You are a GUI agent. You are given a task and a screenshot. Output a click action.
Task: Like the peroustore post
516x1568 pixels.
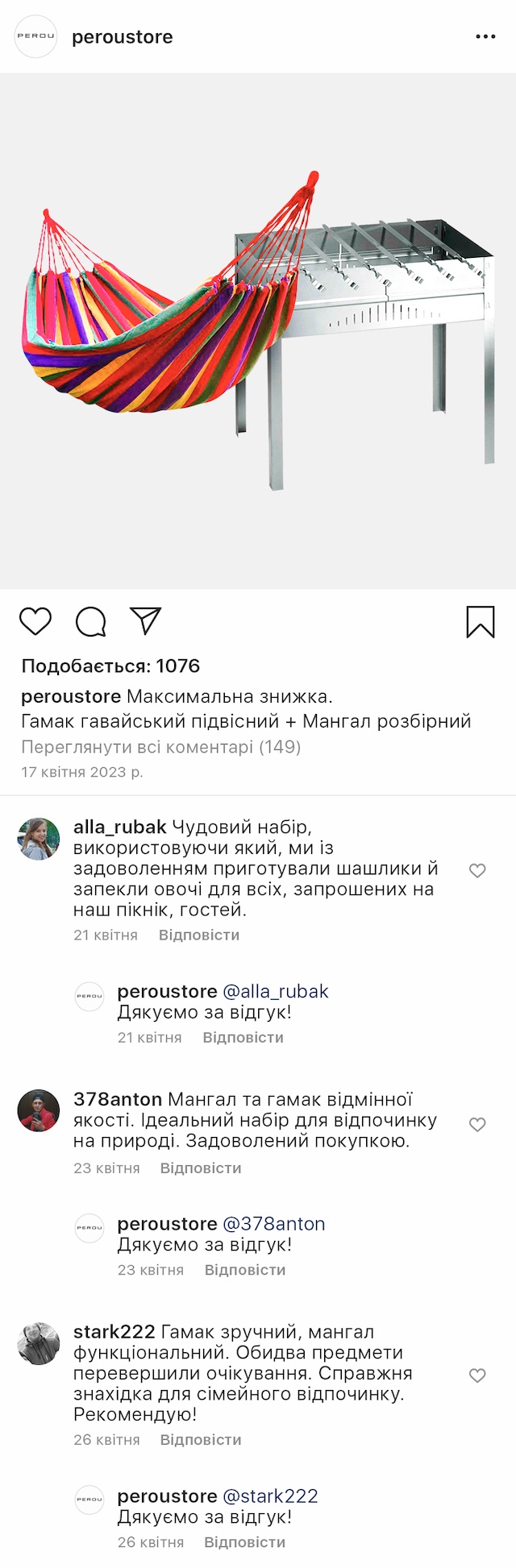(35, 622)
